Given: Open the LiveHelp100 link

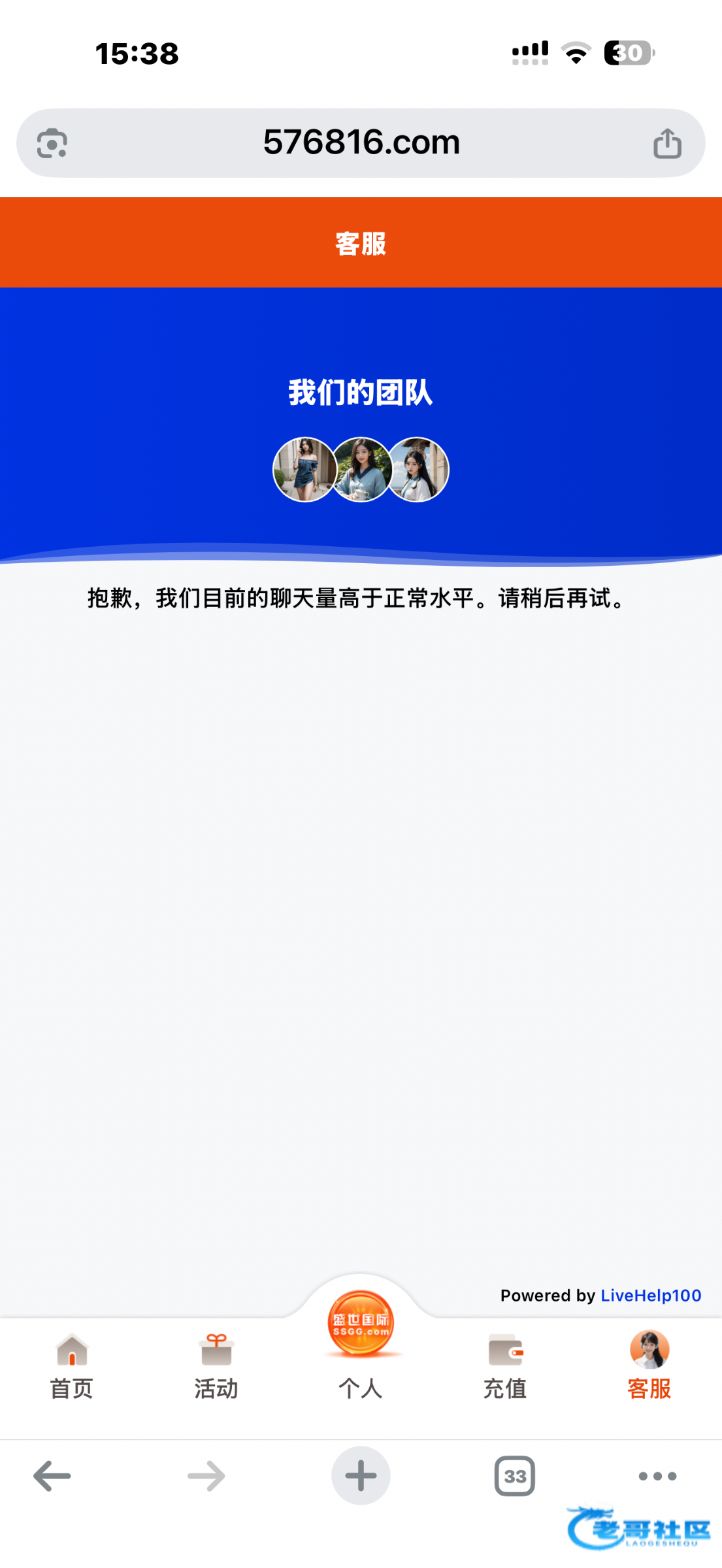Looking at the screenshot, I should pyautogui.click(x=650, y=1296).
